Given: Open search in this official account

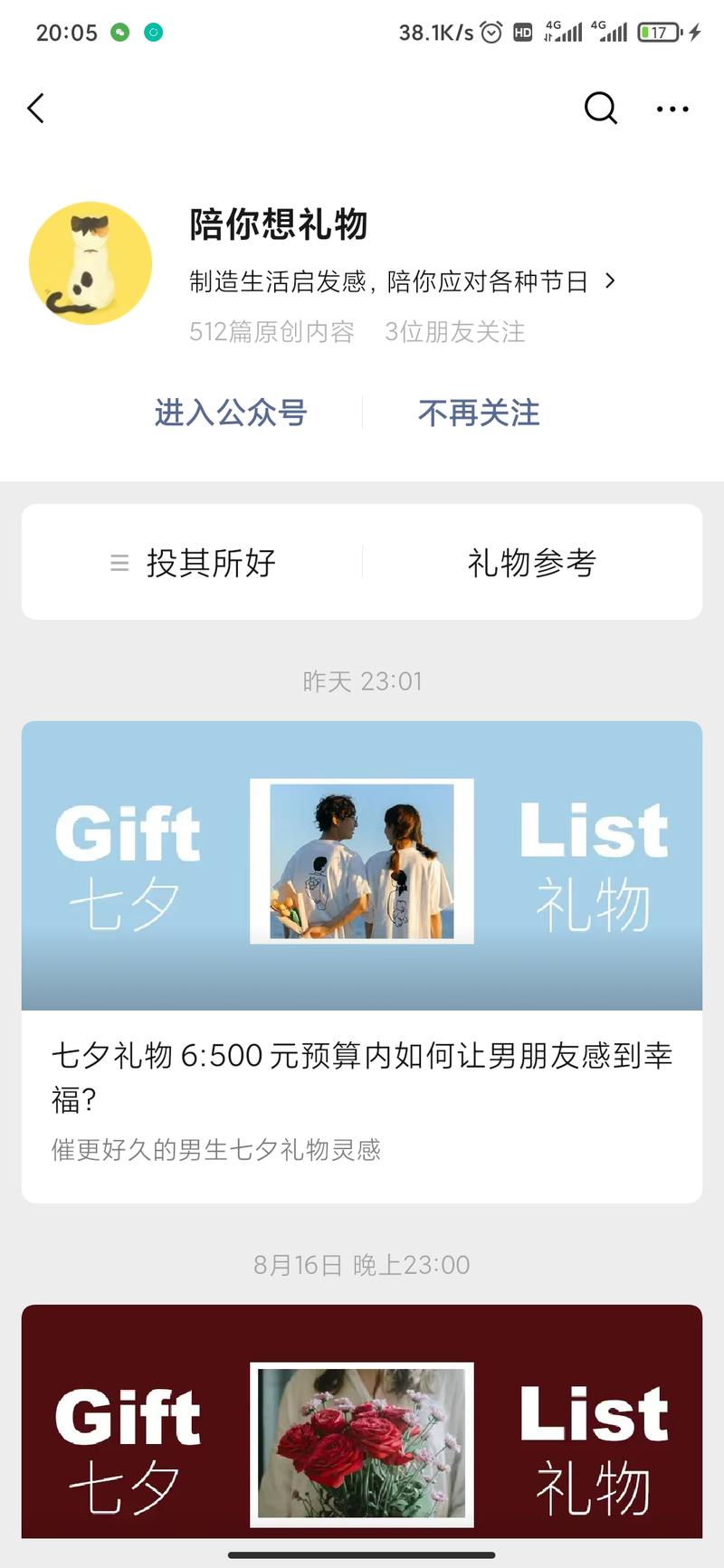Looking at the screenshot, I should (600, 109).
